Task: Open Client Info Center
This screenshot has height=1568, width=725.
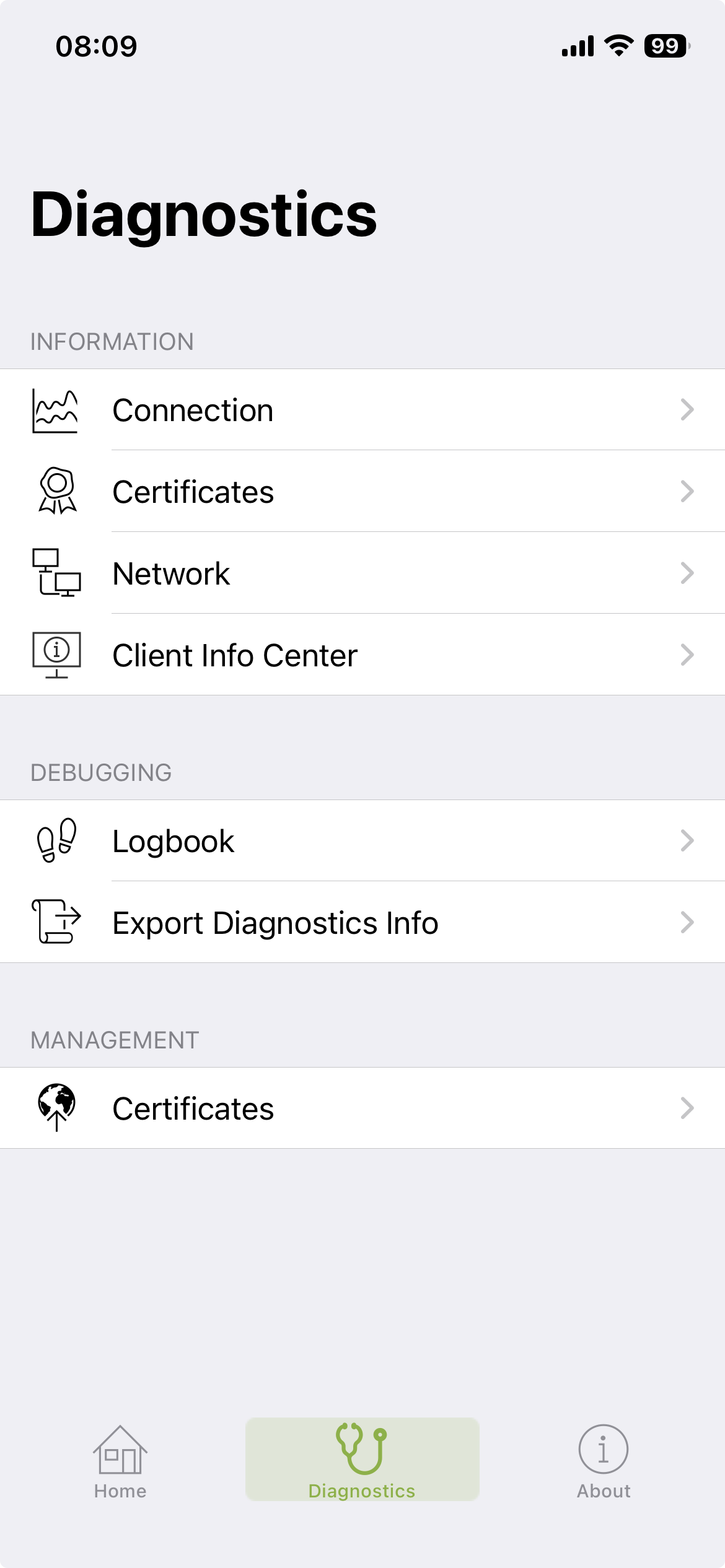Action: pyautogui.click(x=362, y=655)
